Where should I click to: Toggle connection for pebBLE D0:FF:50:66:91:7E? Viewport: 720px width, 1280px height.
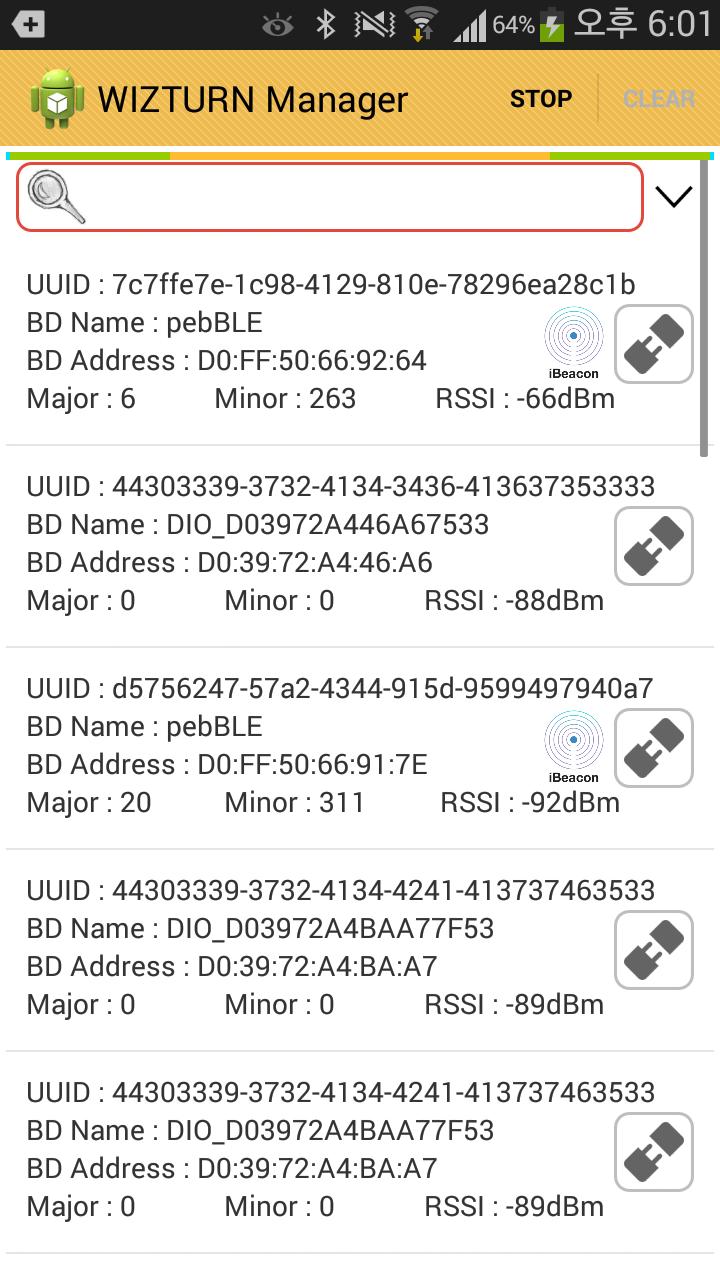(653, 747)
